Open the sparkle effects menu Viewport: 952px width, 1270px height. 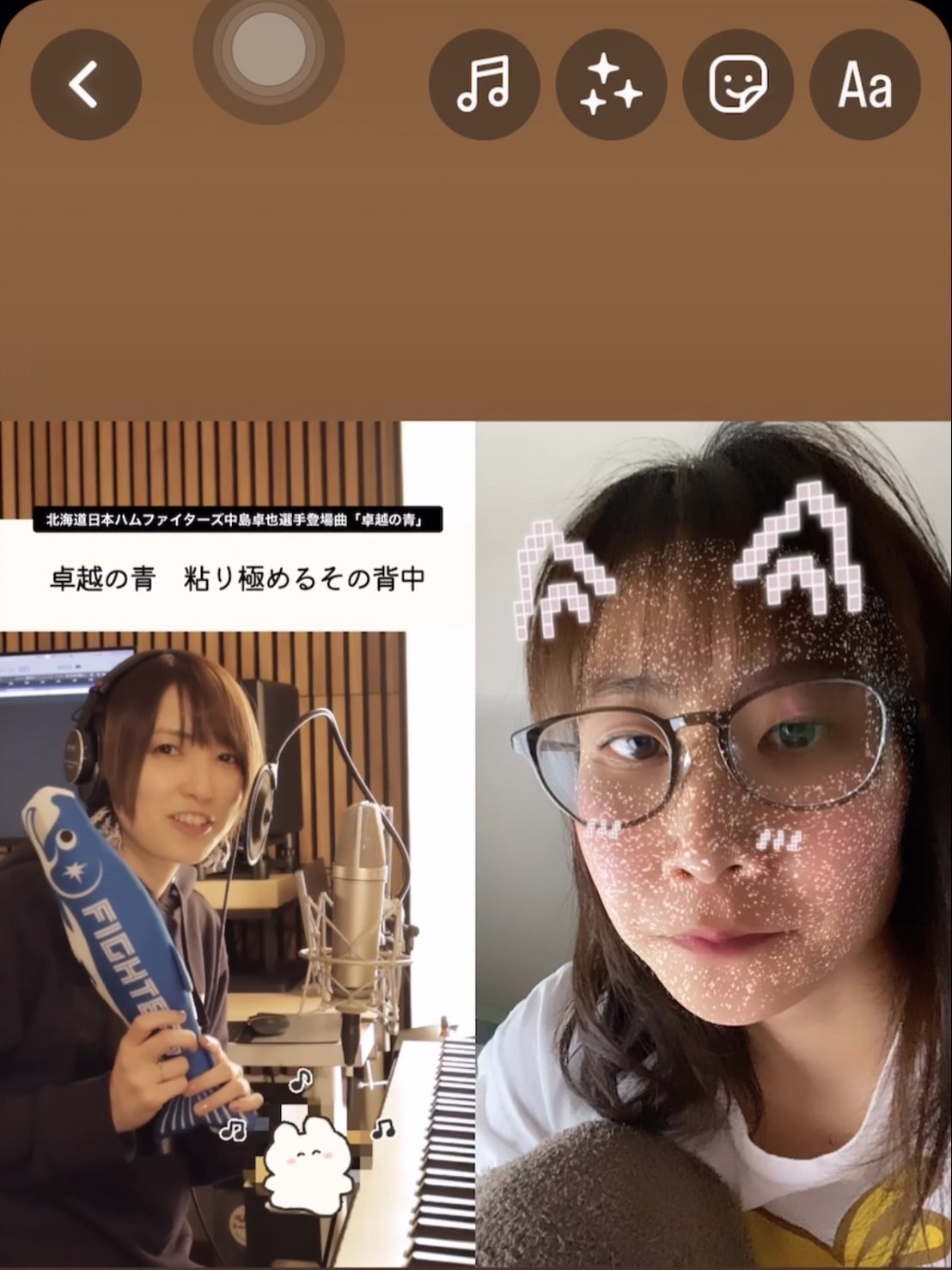[611, 85]
